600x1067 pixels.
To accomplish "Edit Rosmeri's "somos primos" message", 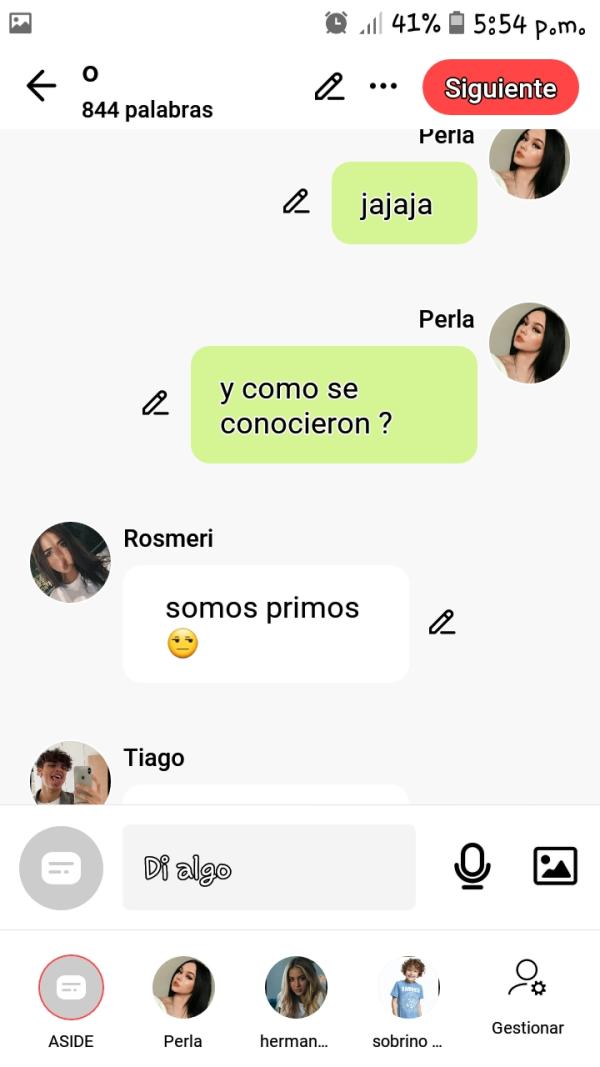I will click(x=442, y=622).
